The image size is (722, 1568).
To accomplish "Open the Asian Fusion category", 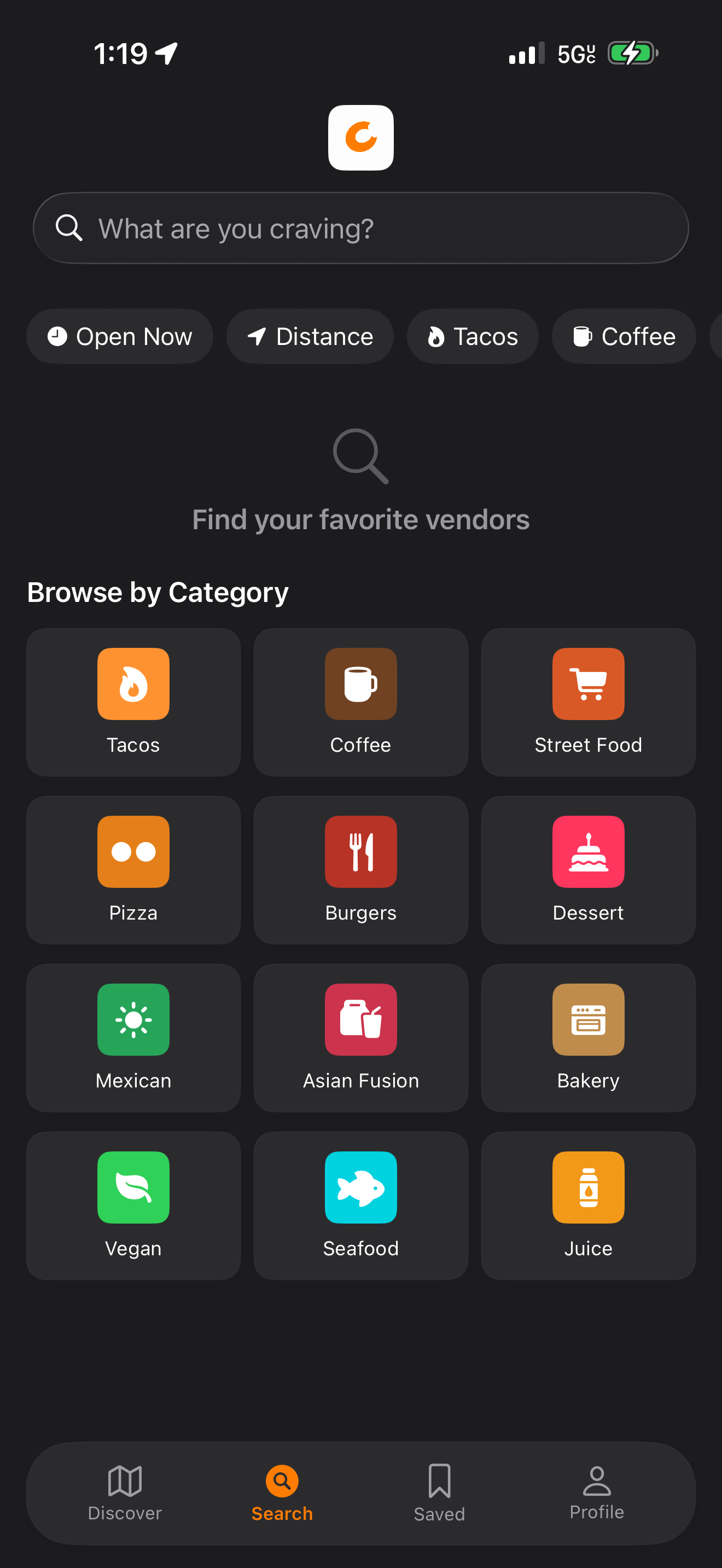I will click(x=360, y=1020).
